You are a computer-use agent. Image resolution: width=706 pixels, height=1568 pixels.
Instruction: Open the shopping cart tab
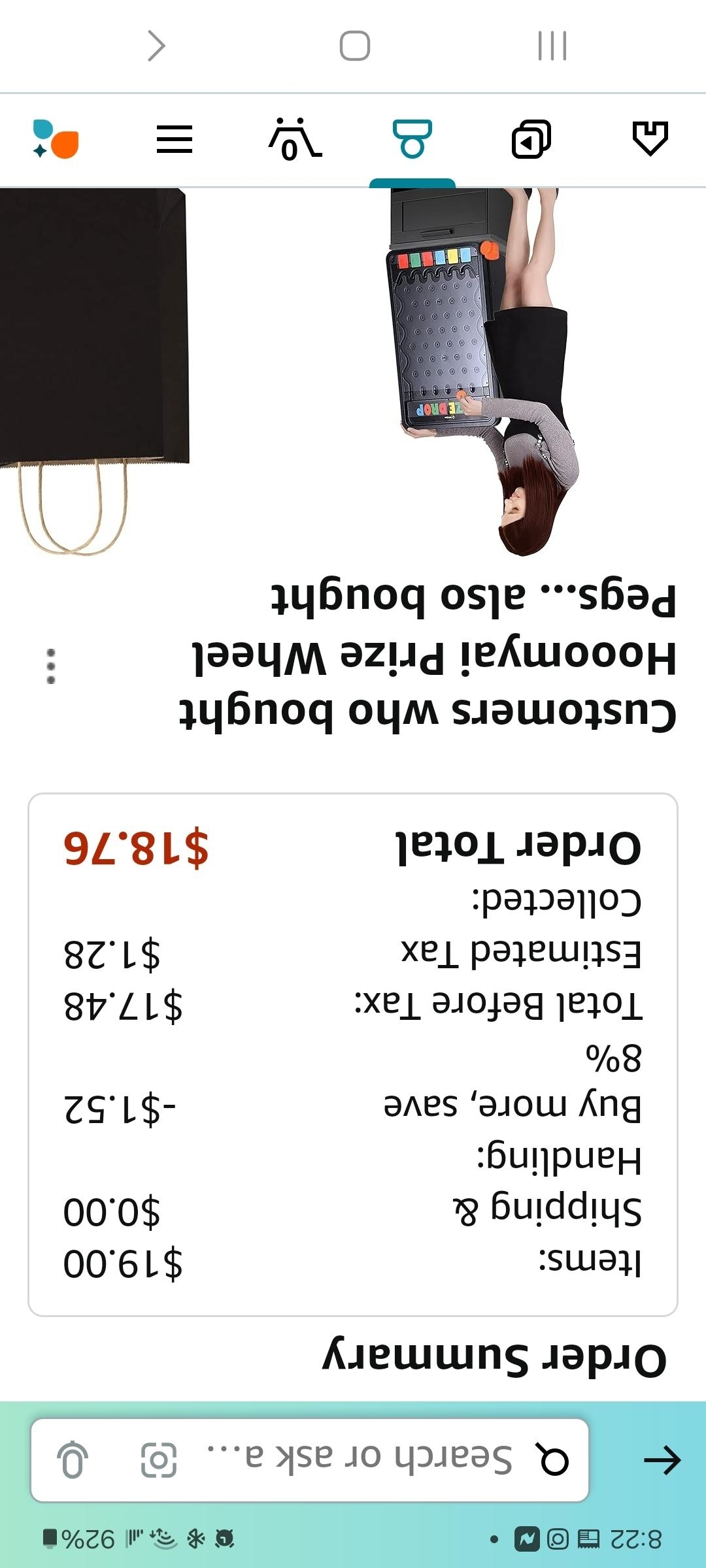(294, 139)
